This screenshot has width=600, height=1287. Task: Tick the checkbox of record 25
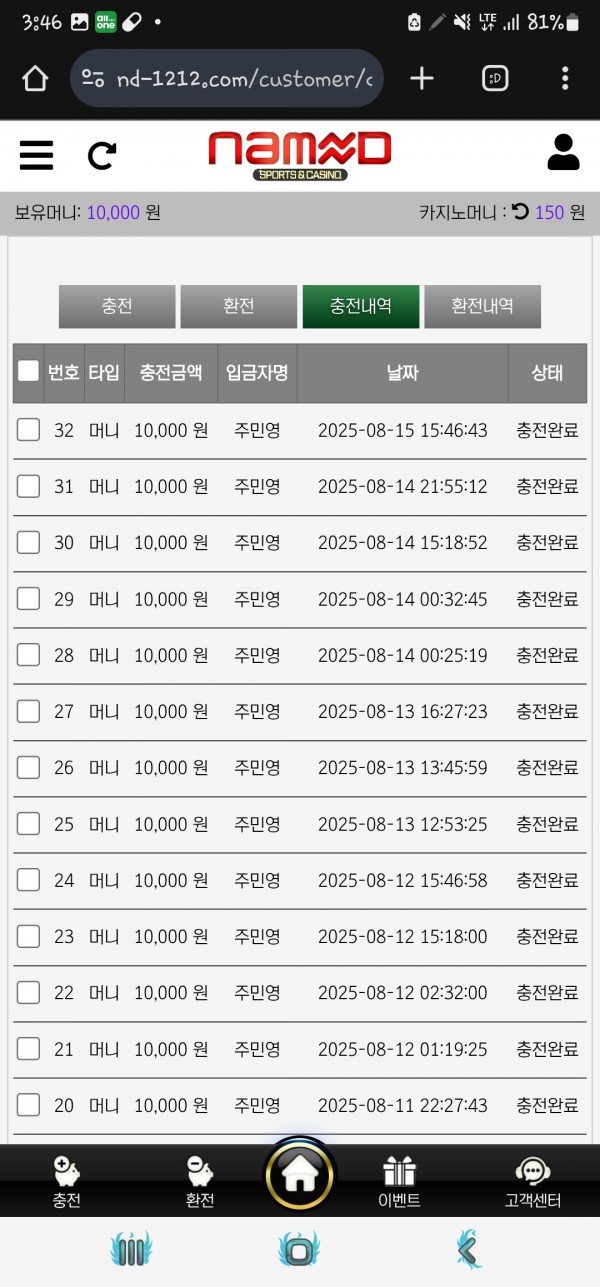click(x=28, y=824)
